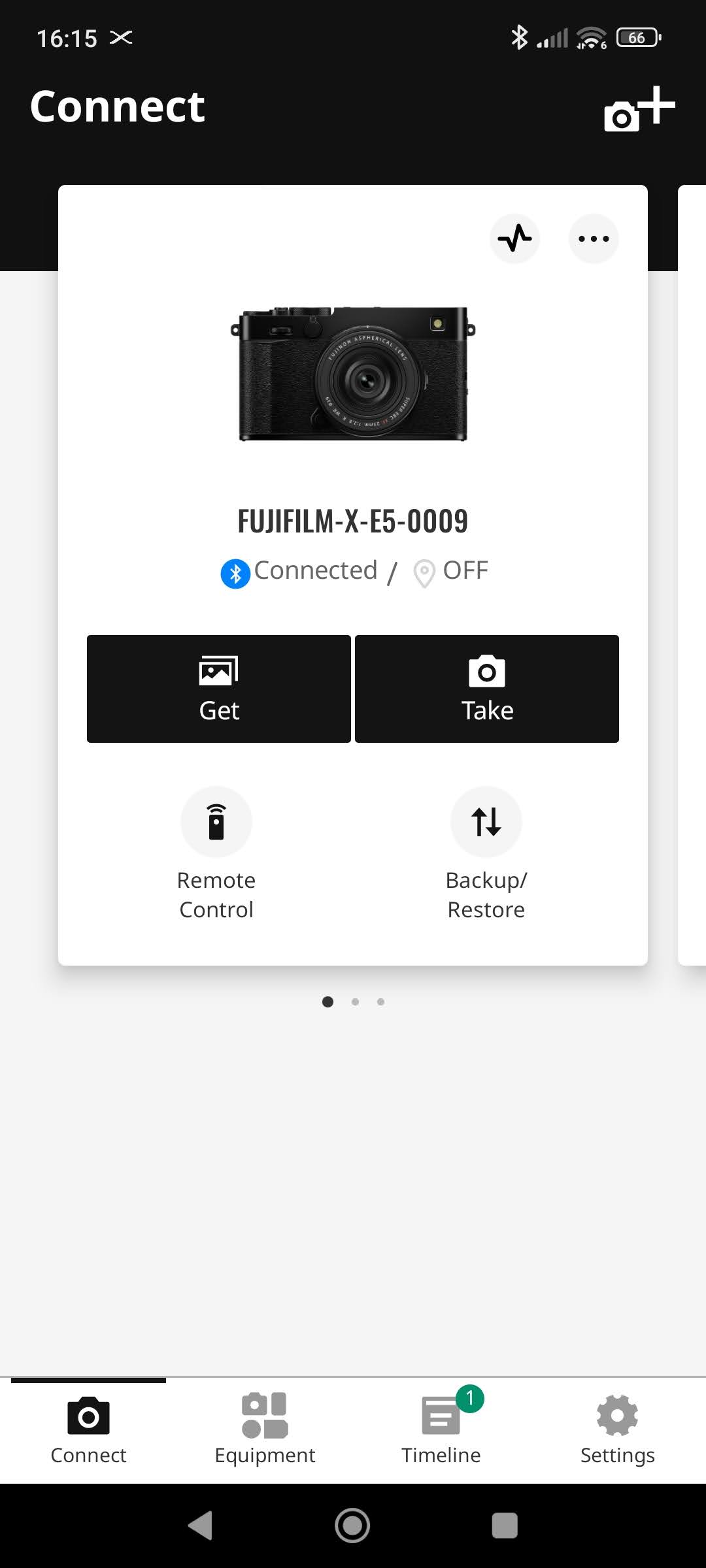Go to the home screen
The width and height of the screenshot is (706, 1568).
[352, 1526]
